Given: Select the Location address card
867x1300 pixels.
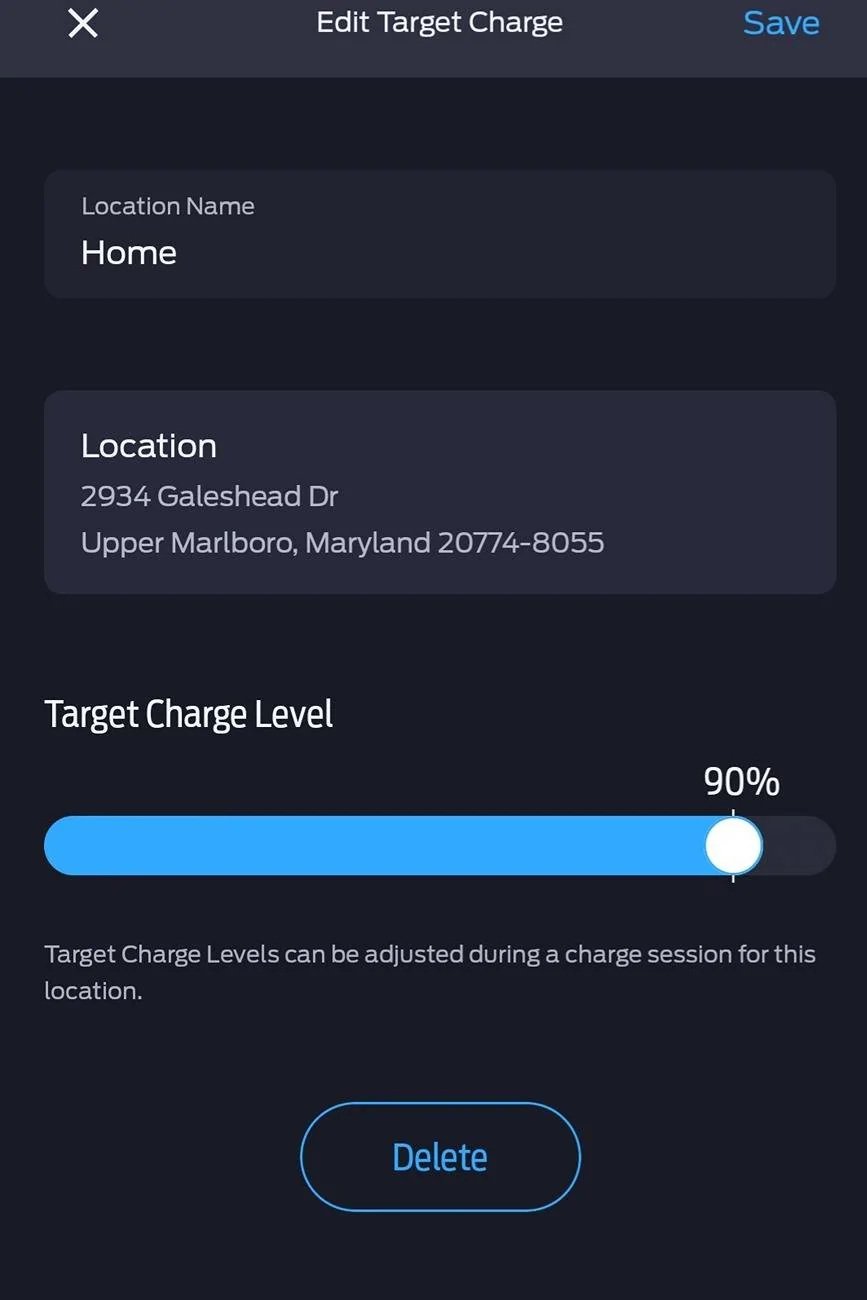Looking at the screenshot, I should click(439, 492).
